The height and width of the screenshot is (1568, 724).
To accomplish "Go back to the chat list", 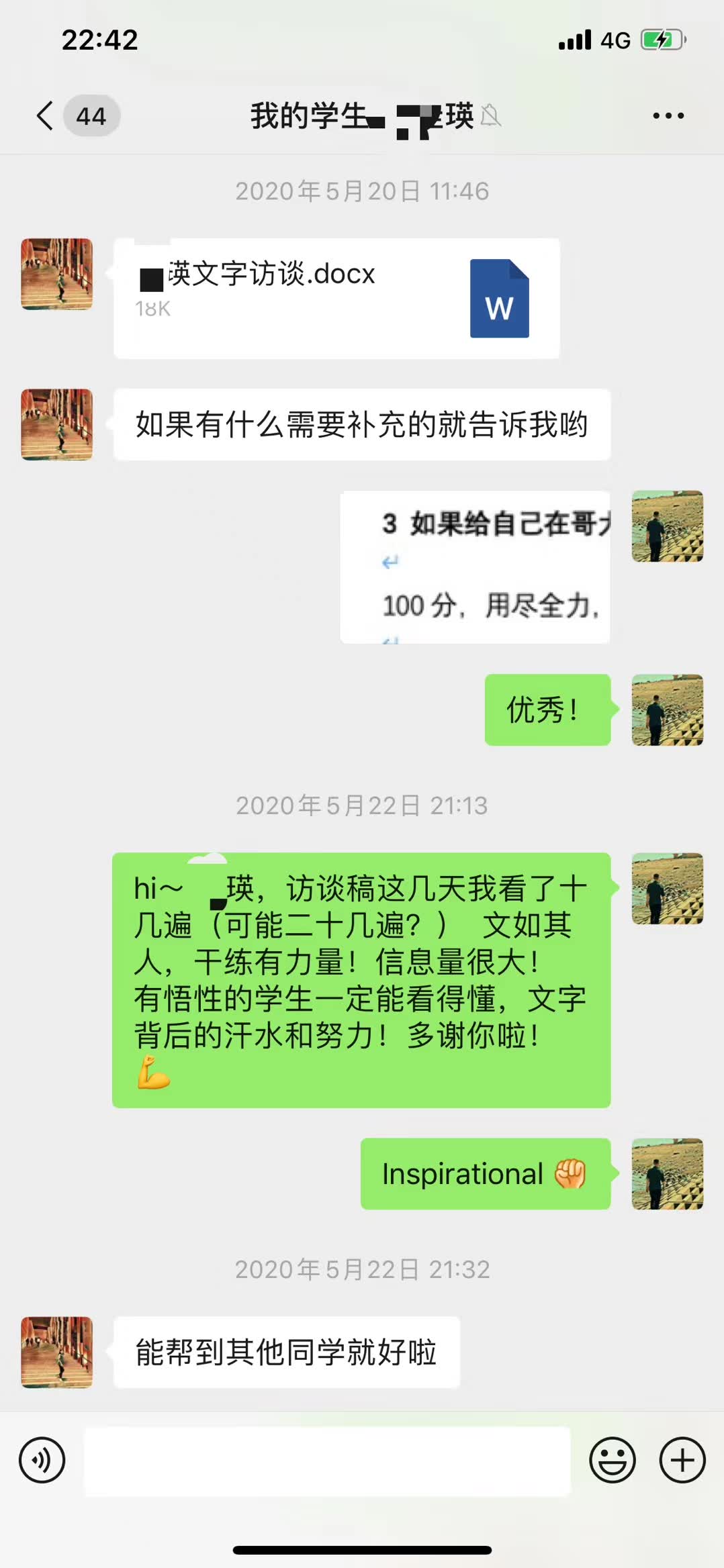I will (x=46, y=115).
